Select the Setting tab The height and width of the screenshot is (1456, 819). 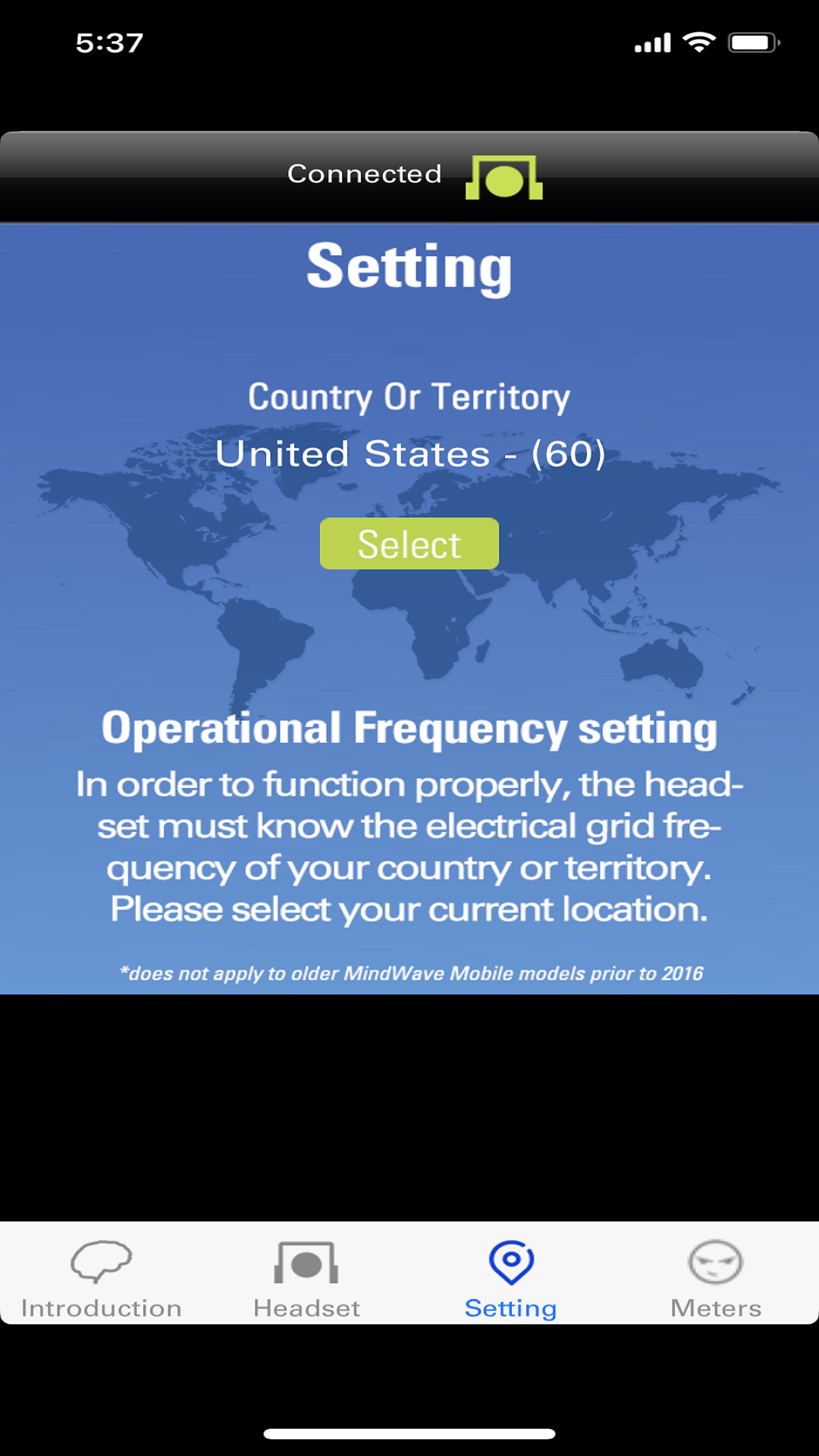point(511,1279)
